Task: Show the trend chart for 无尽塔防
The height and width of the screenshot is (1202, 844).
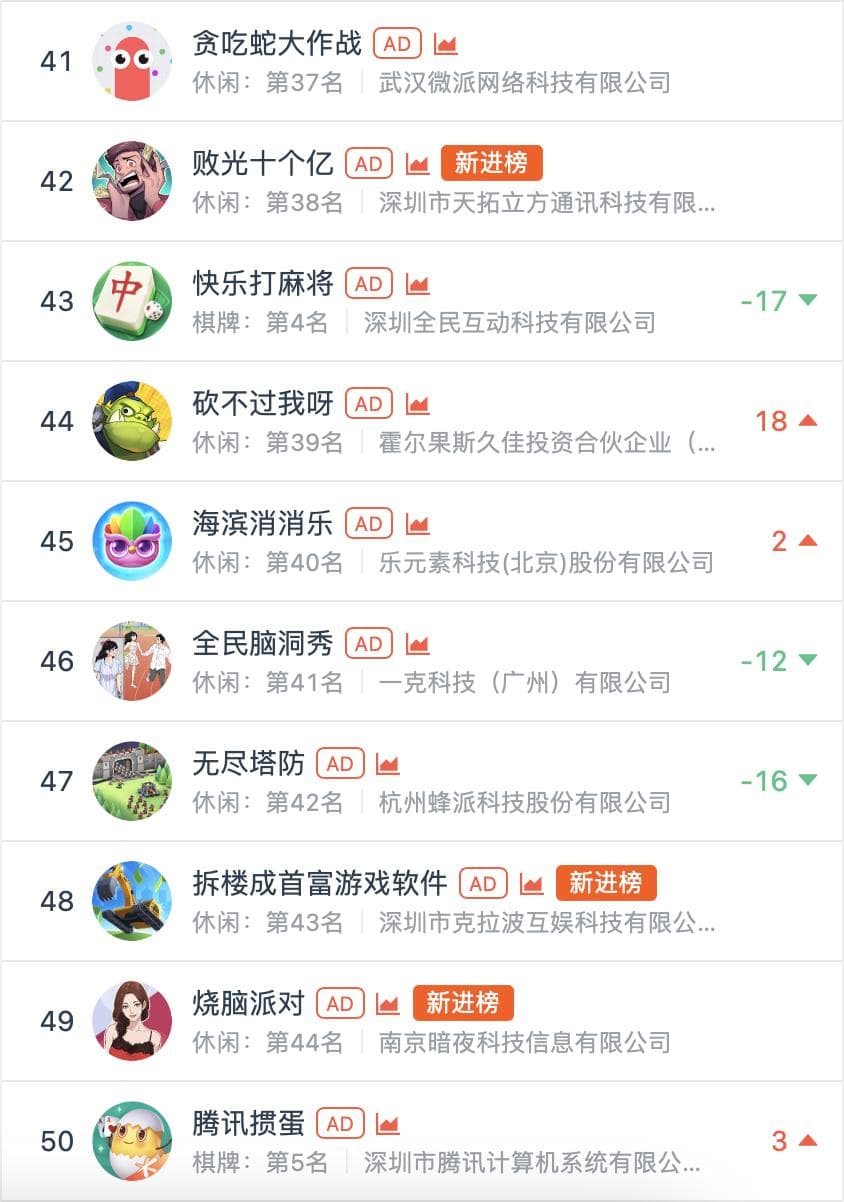Action: click(388, 764)
